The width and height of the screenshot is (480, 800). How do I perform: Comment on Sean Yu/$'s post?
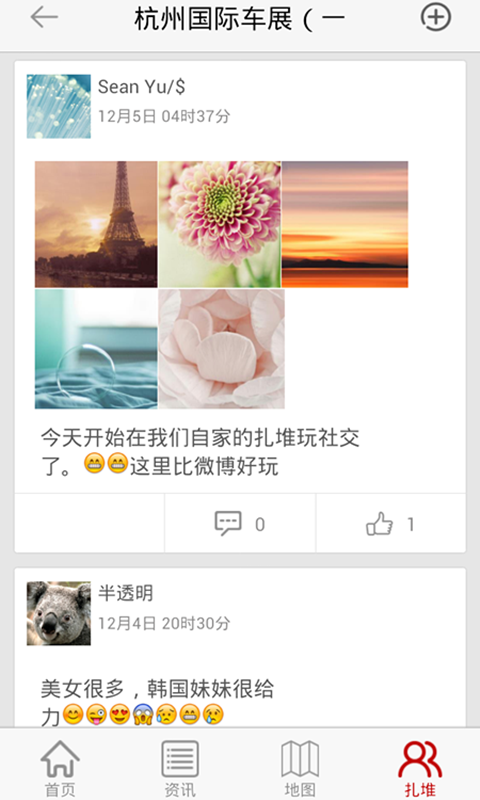[x=240, y=523]
